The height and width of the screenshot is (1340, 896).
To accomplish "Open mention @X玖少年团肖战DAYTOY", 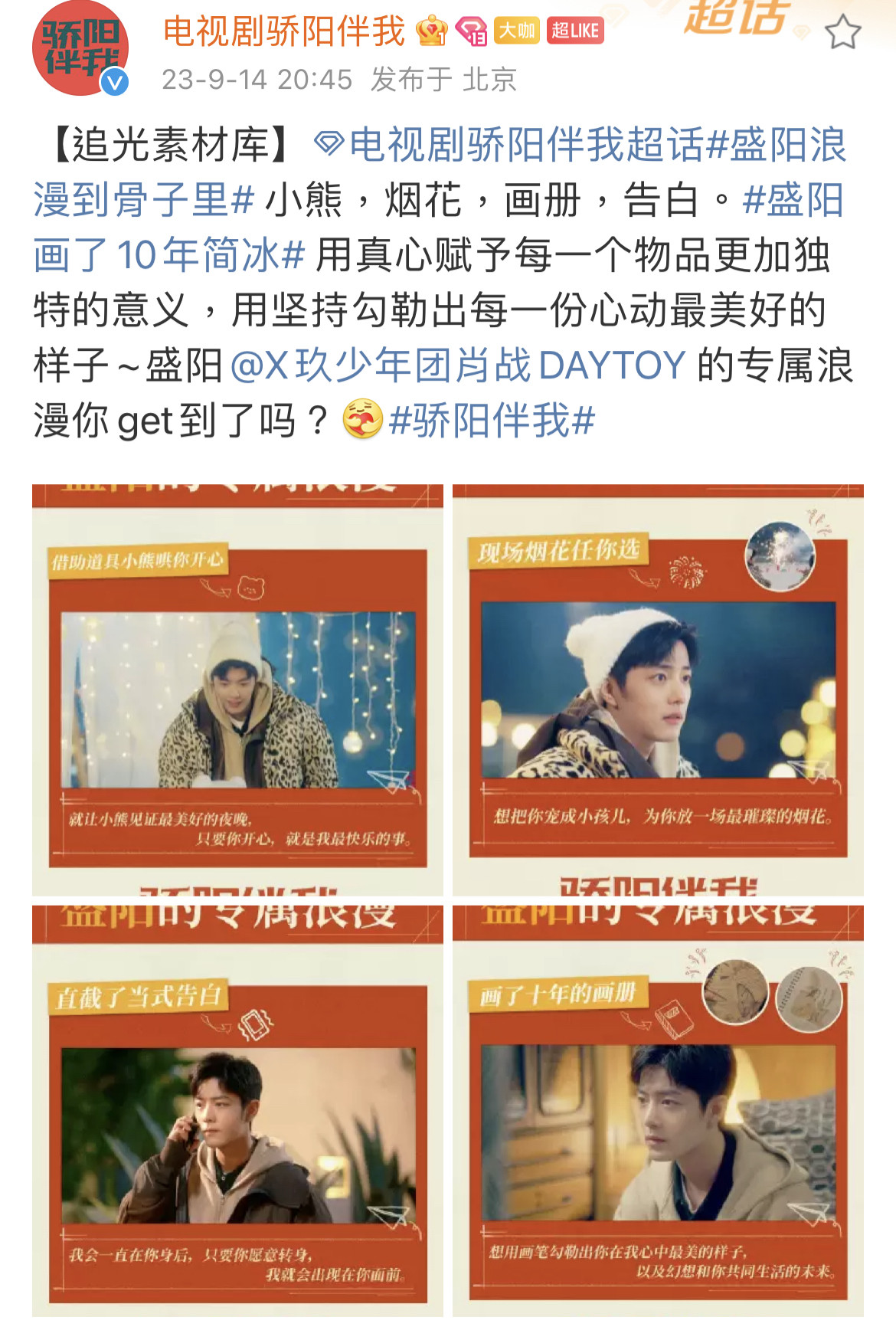I will click(x=457, y=365).
